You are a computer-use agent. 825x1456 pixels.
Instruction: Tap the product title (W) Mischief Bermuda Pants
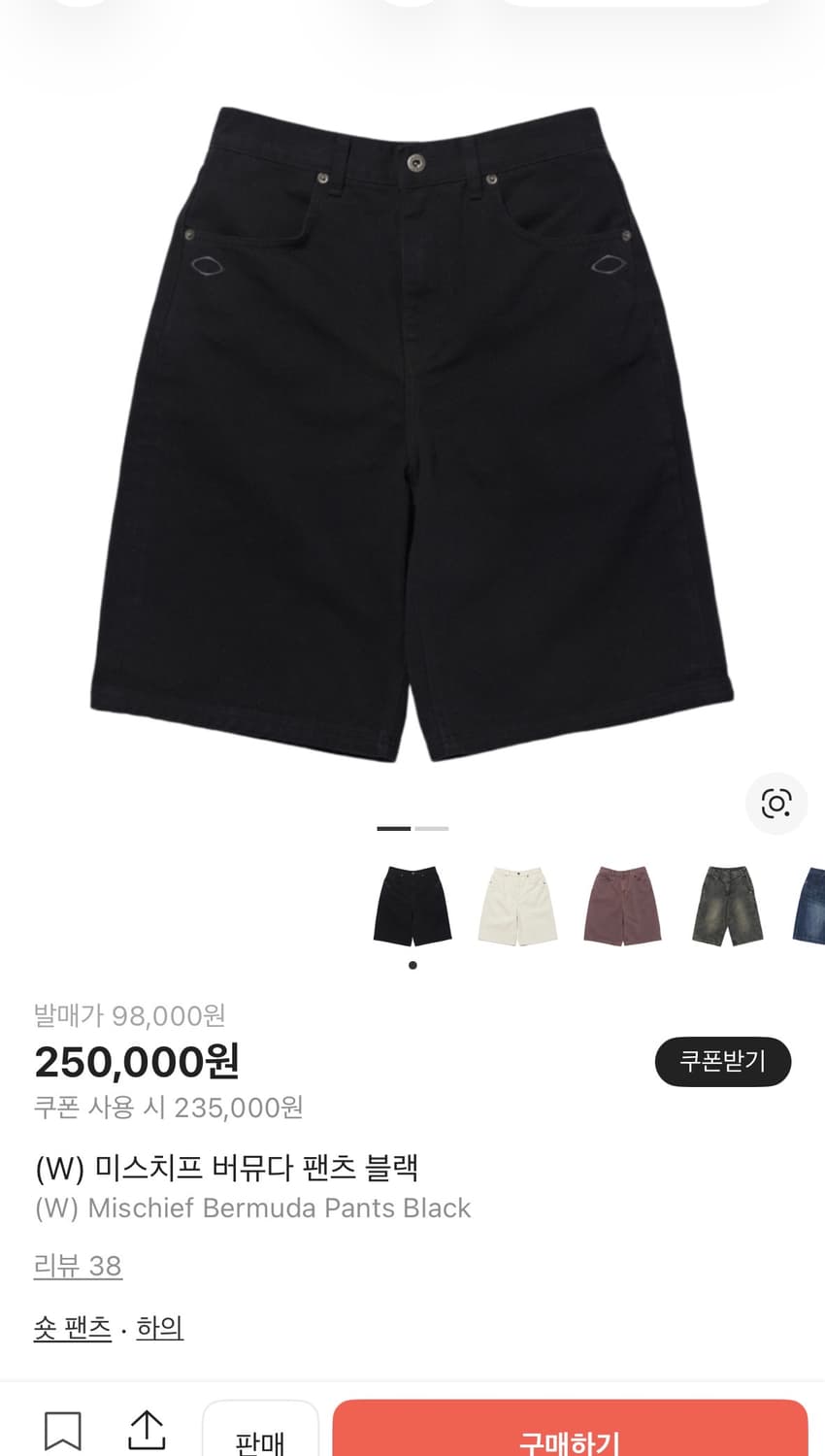(227, 1170)
